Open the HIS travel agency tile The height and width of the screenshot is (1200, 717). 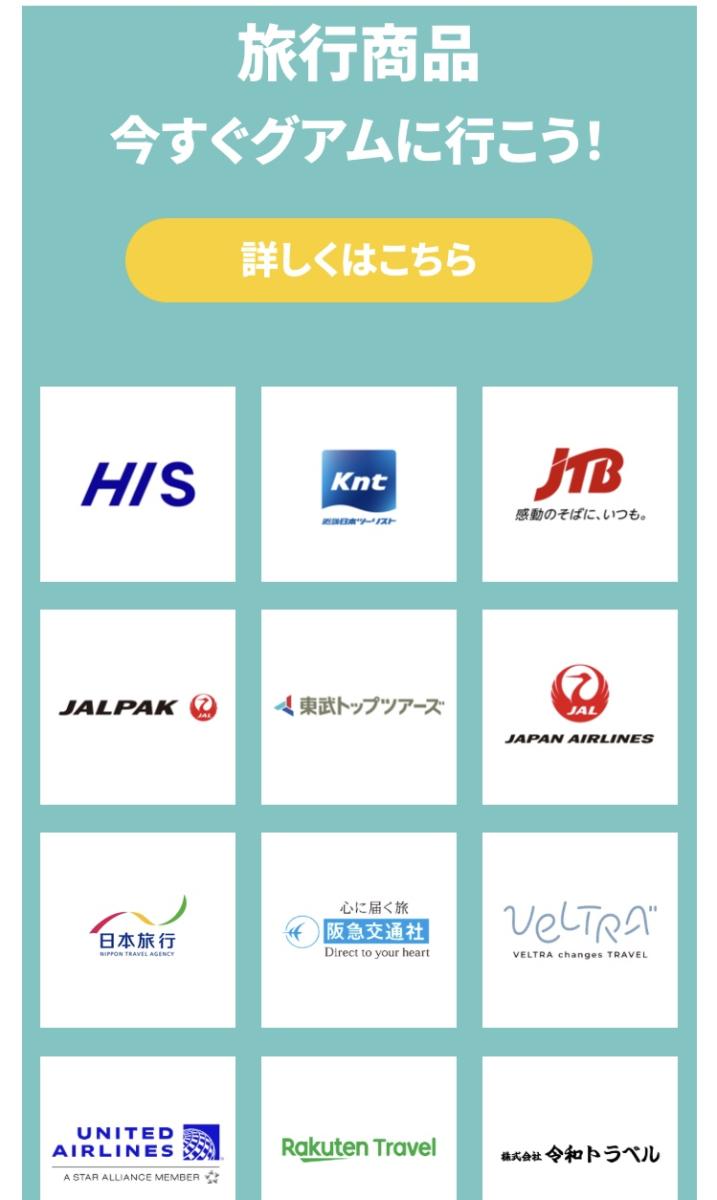(138, 484)
